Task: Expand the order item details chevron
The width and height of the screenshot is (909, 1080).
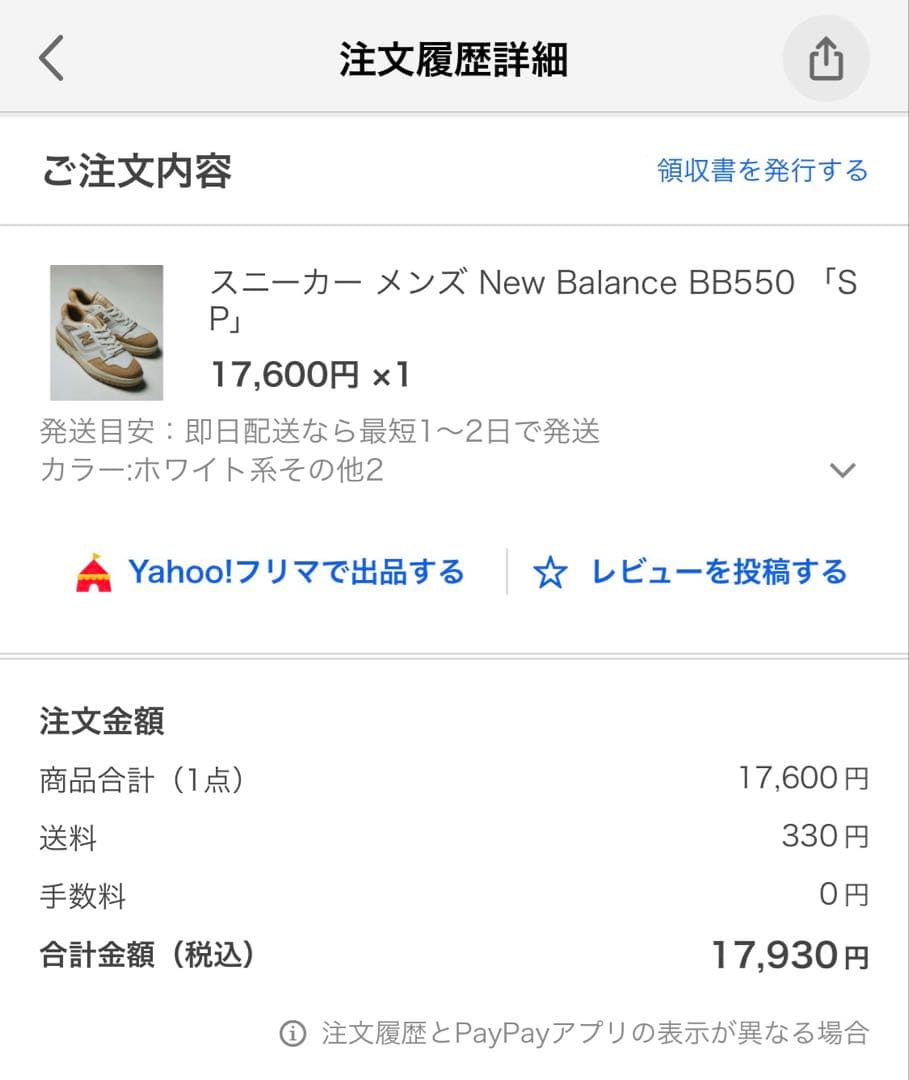Action: [843, 468]
